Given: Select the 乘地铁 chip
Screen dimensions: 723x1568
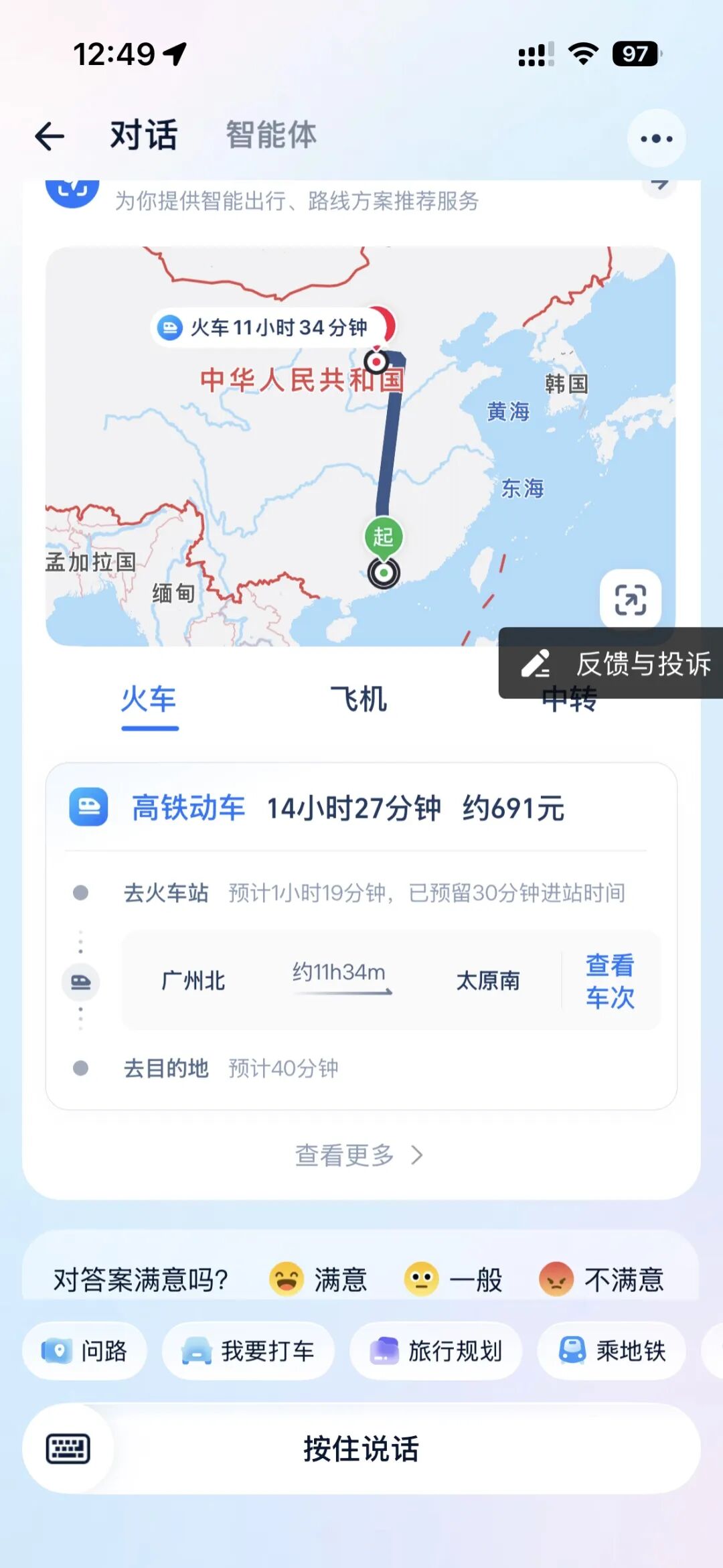Looking at the screenshot, I should (612, 1351).
